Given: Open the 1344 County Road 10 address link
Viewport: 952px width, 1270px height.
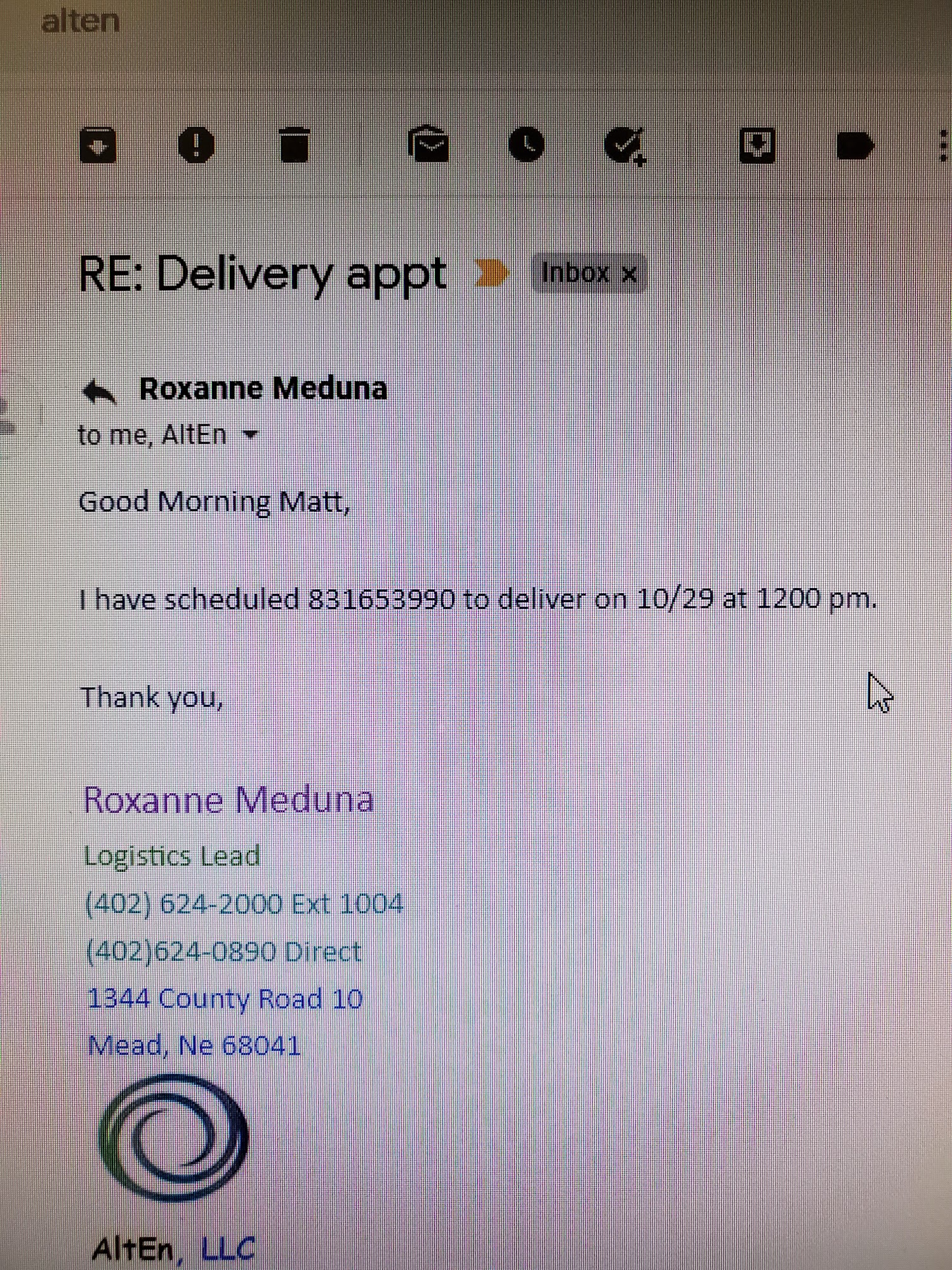Looking at the screenshot, I should 225,999.
